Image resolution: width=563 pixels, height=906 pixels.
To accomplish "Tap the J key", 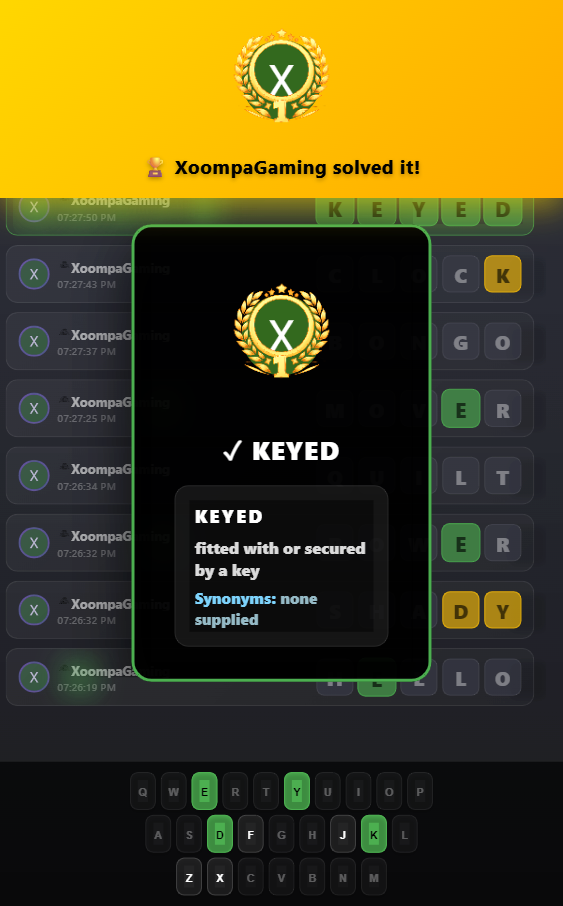I will (x=343, y=834).
